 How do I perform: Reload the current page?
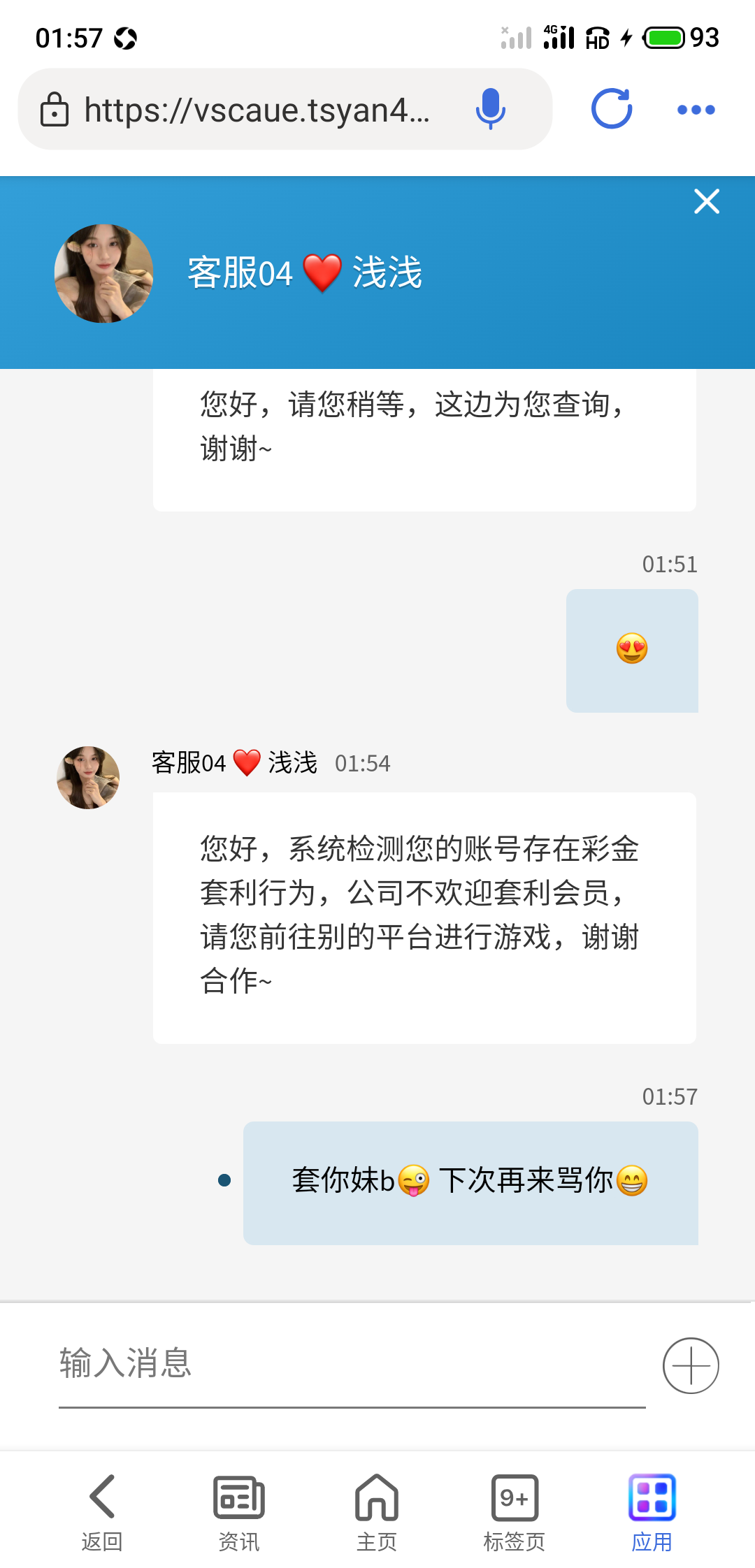(x=612, y=109)
